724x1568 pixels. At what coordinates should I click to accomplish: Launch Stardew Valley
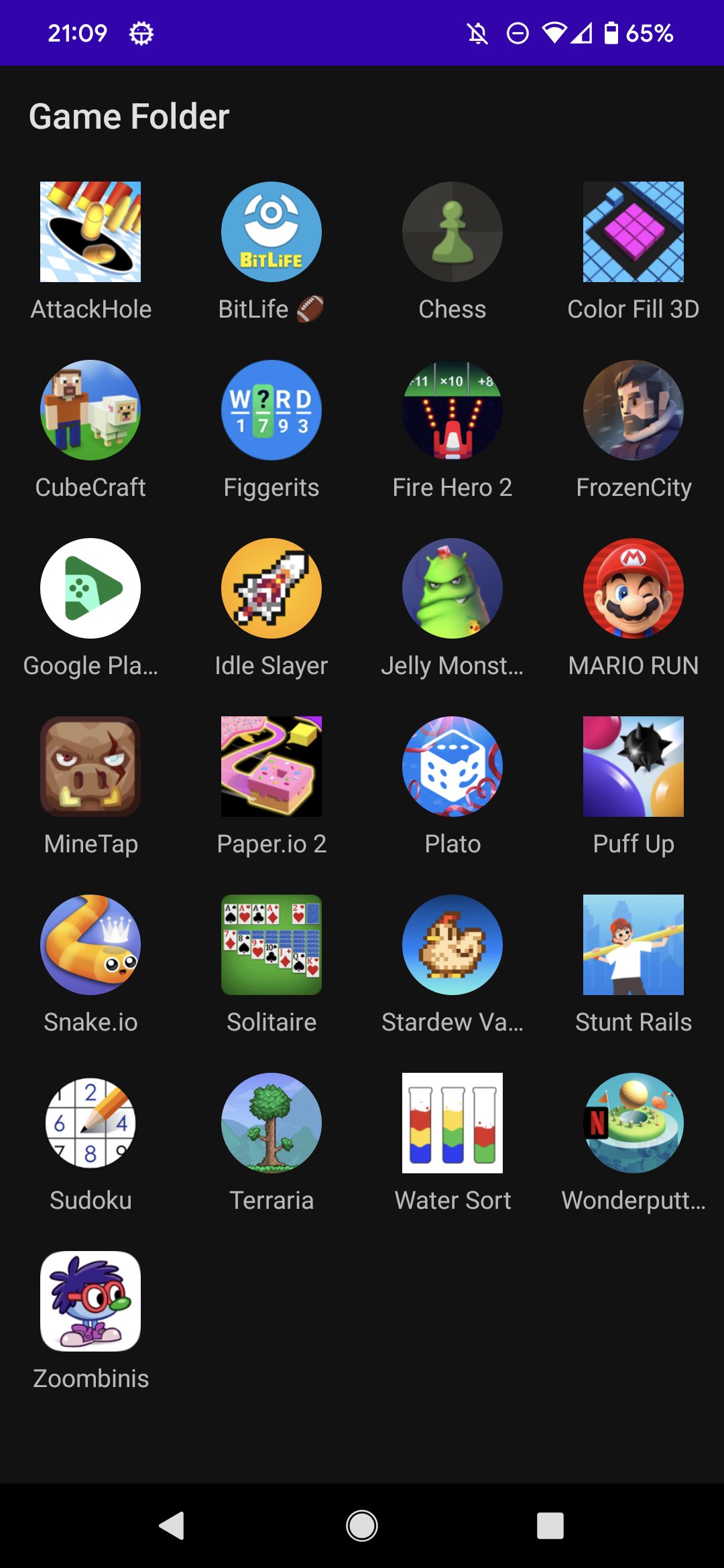[452, 945]
